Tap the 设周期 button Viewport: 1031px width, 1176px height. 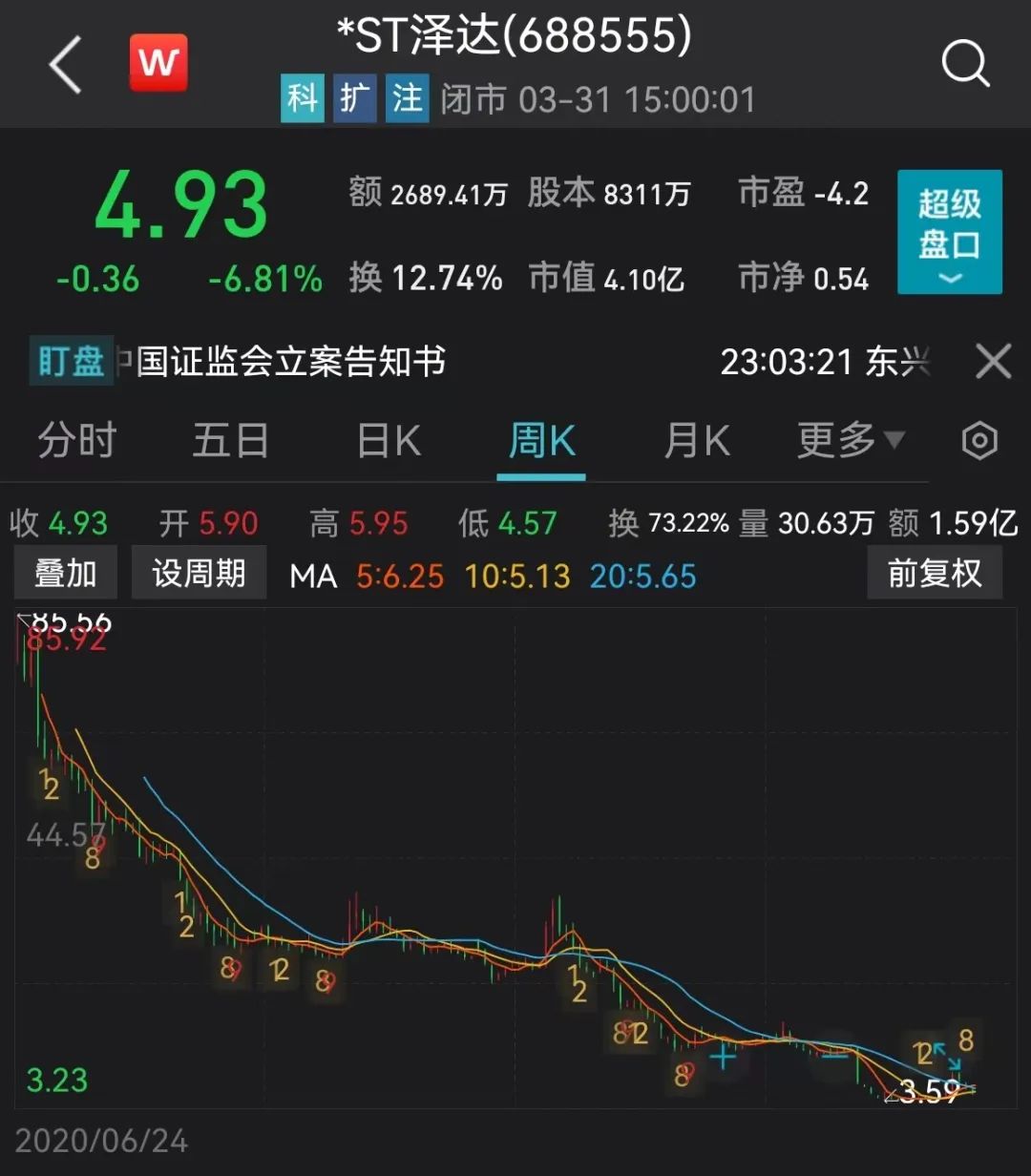[199, 573]
